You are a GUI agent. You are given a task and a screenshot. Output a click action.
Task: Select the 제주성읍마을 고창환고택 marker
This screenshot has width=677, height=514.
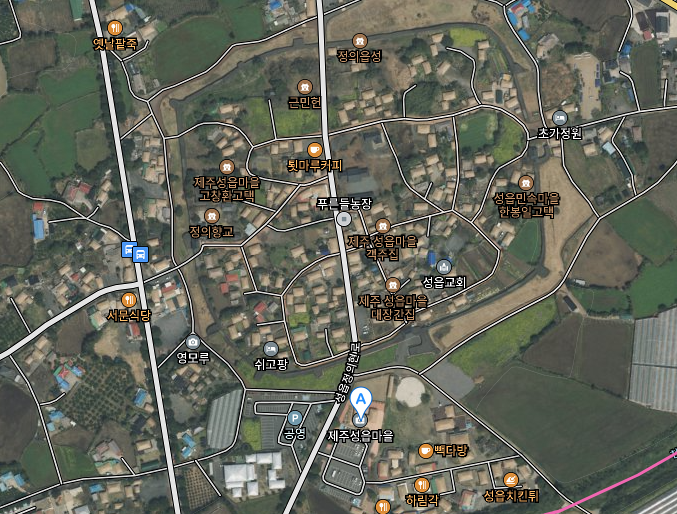point(227,166)
